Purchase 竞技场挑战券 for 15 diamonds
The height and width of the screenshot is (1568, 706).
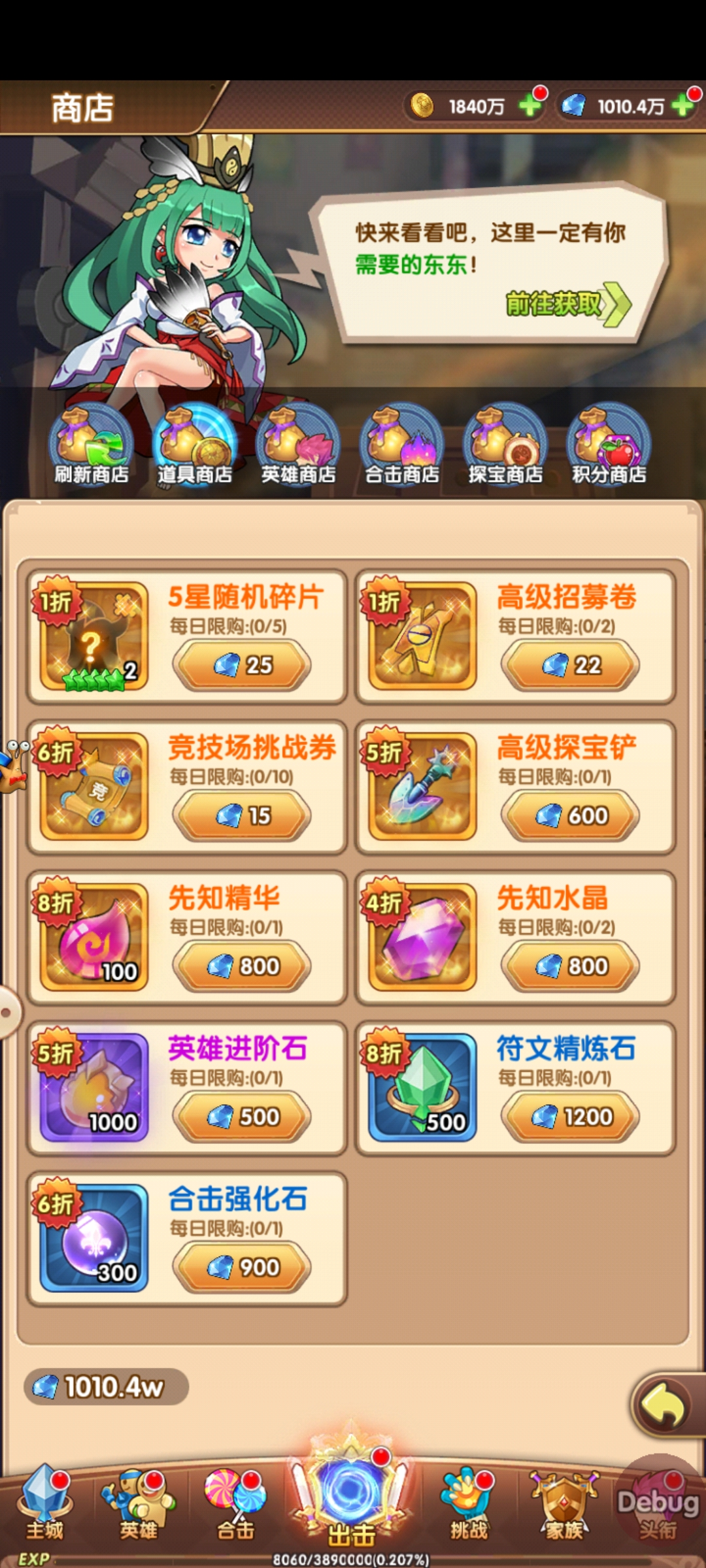click(242, 815)
